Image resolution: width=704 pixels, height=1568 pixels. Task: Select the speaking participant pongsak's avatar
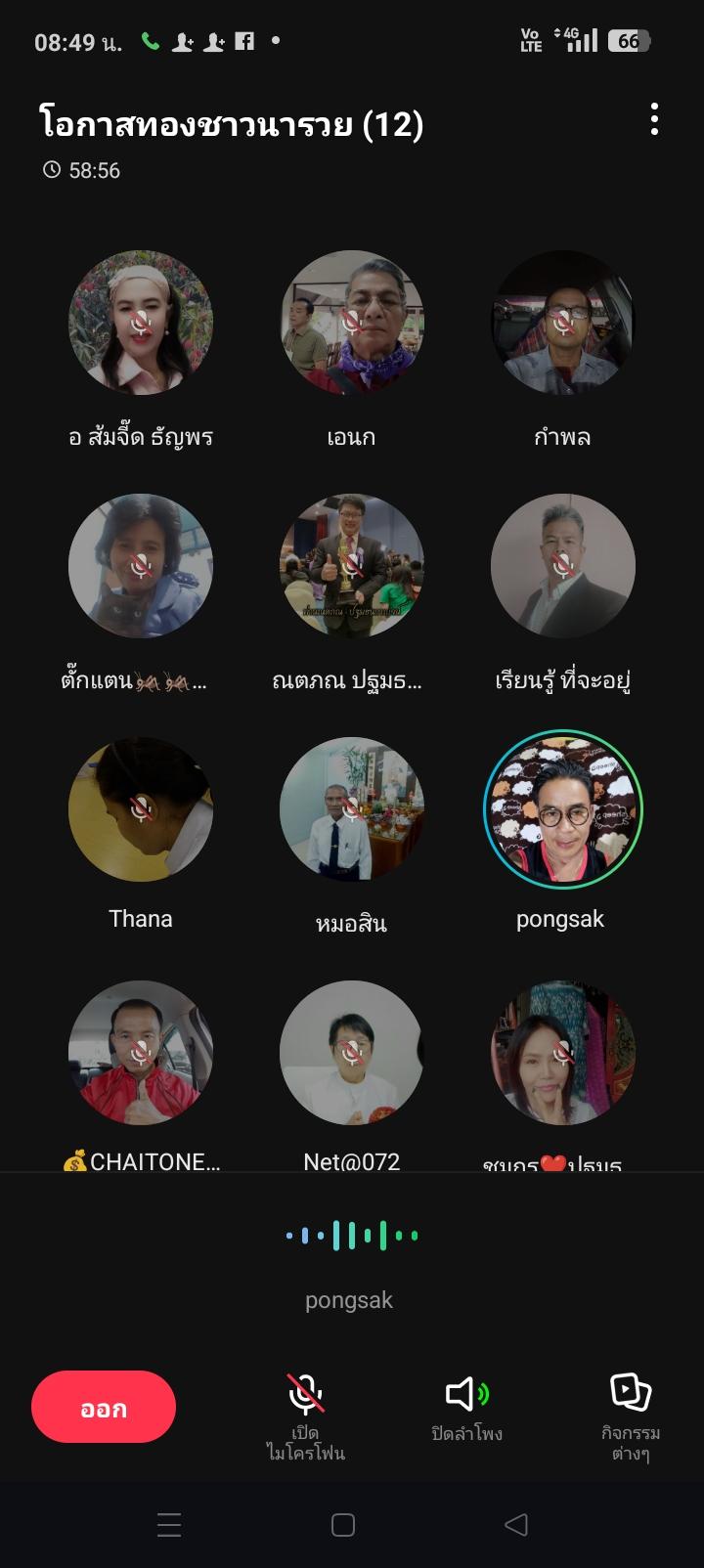click(562, 809)
